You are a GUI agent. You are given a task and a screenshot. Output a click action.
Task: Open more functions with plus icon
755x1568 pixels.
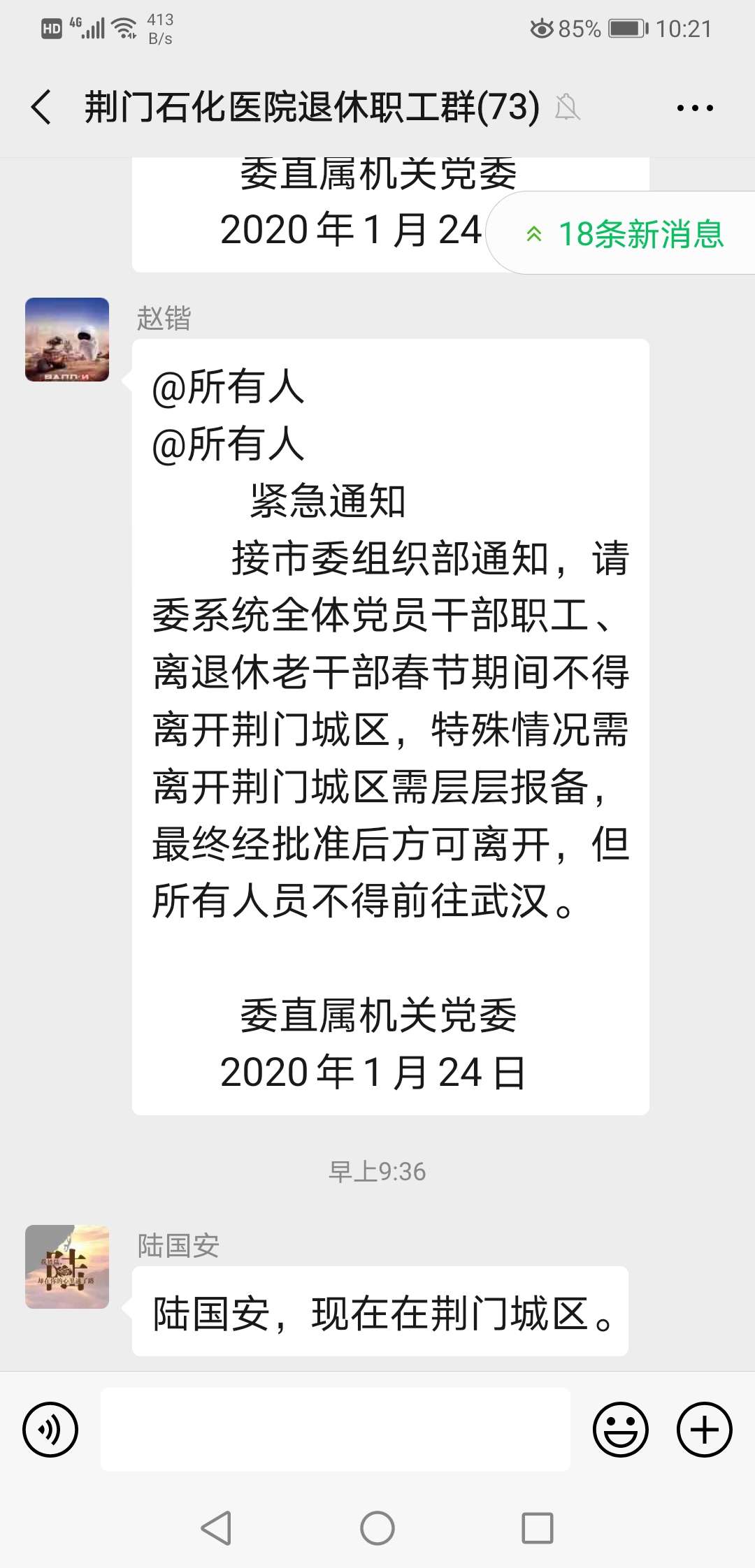click(705, 1430)
